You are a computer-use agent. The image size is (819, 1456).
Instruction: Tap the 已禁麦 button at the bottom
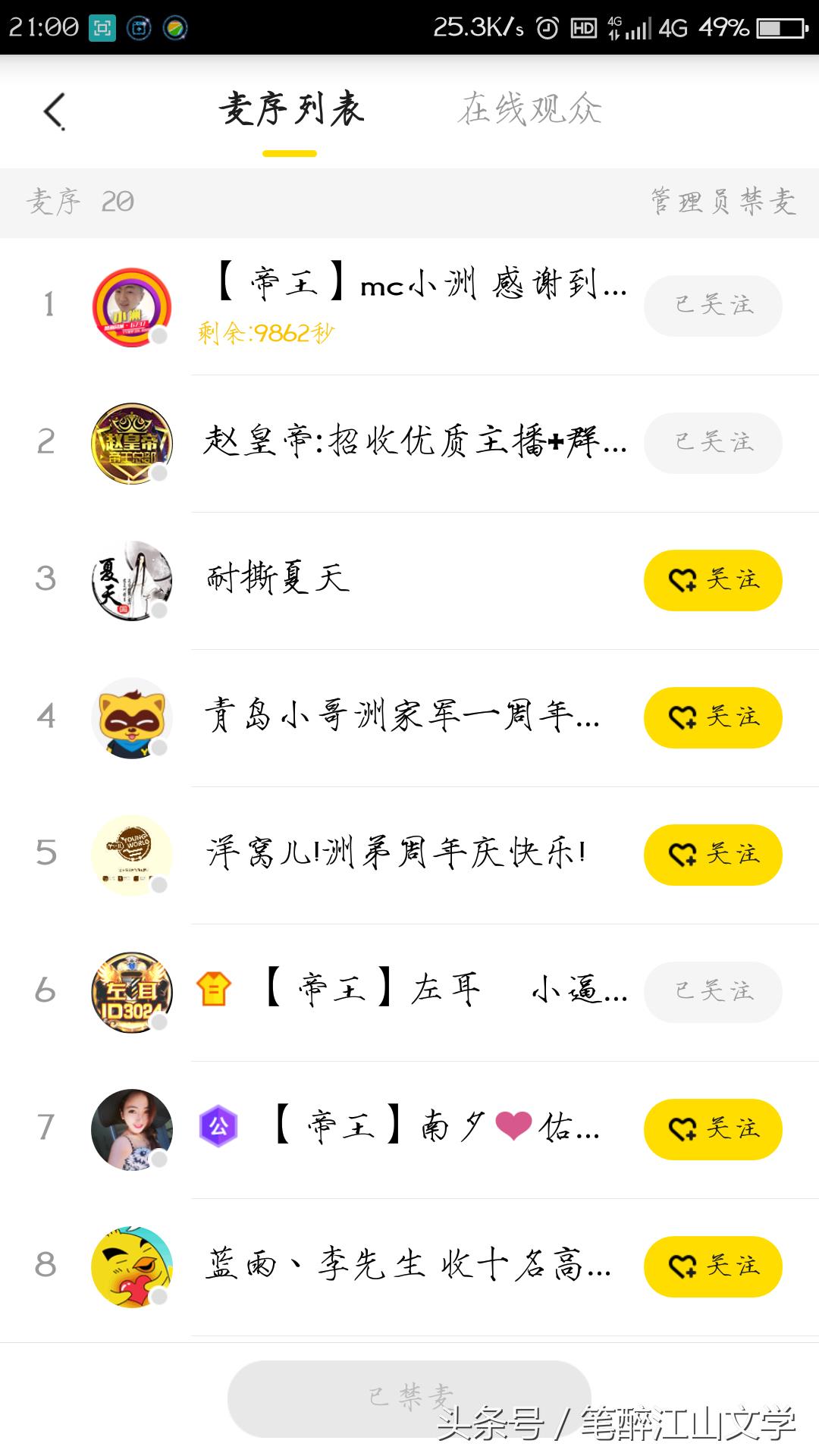(409, 1398)
